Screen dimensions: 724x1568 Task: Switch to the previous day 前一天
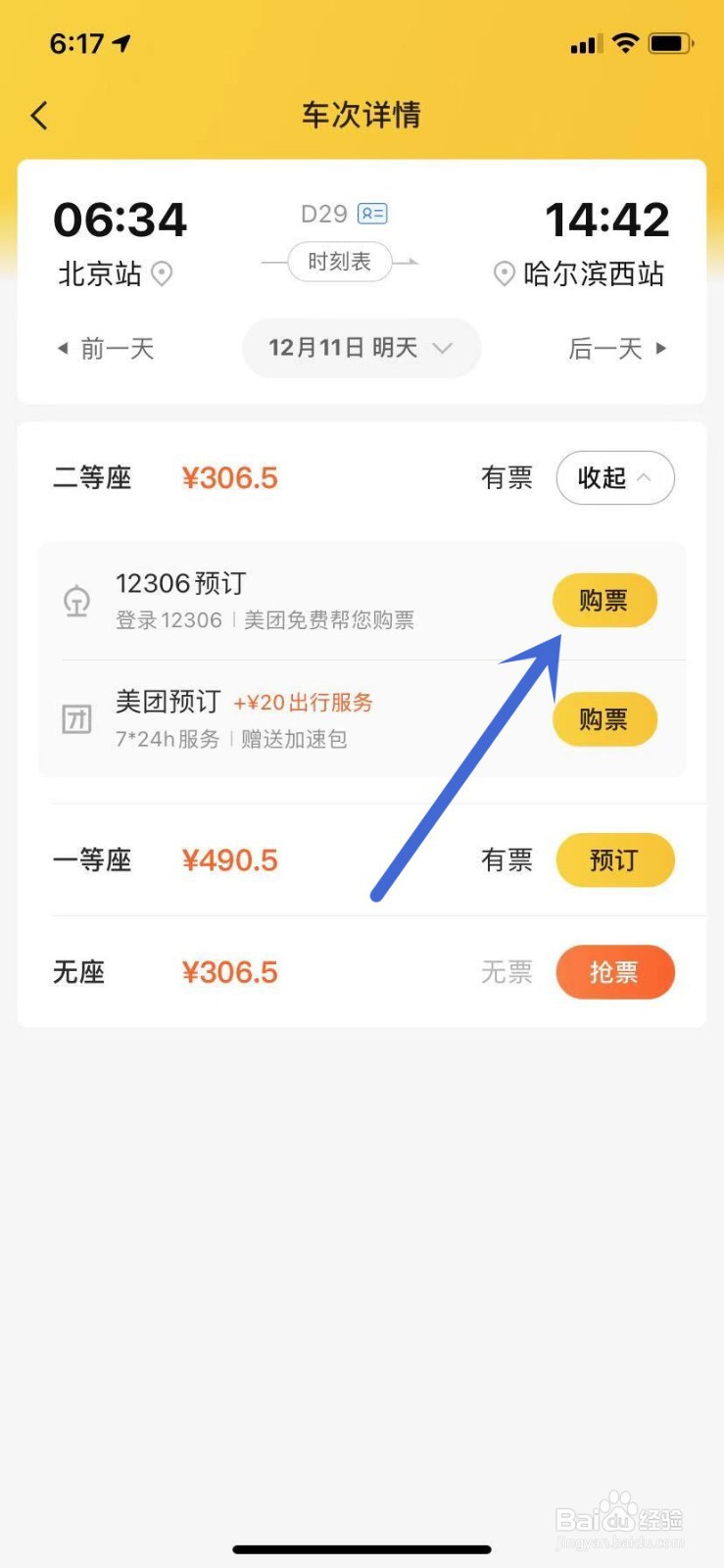pyautogui.click(x=106, y=348)
